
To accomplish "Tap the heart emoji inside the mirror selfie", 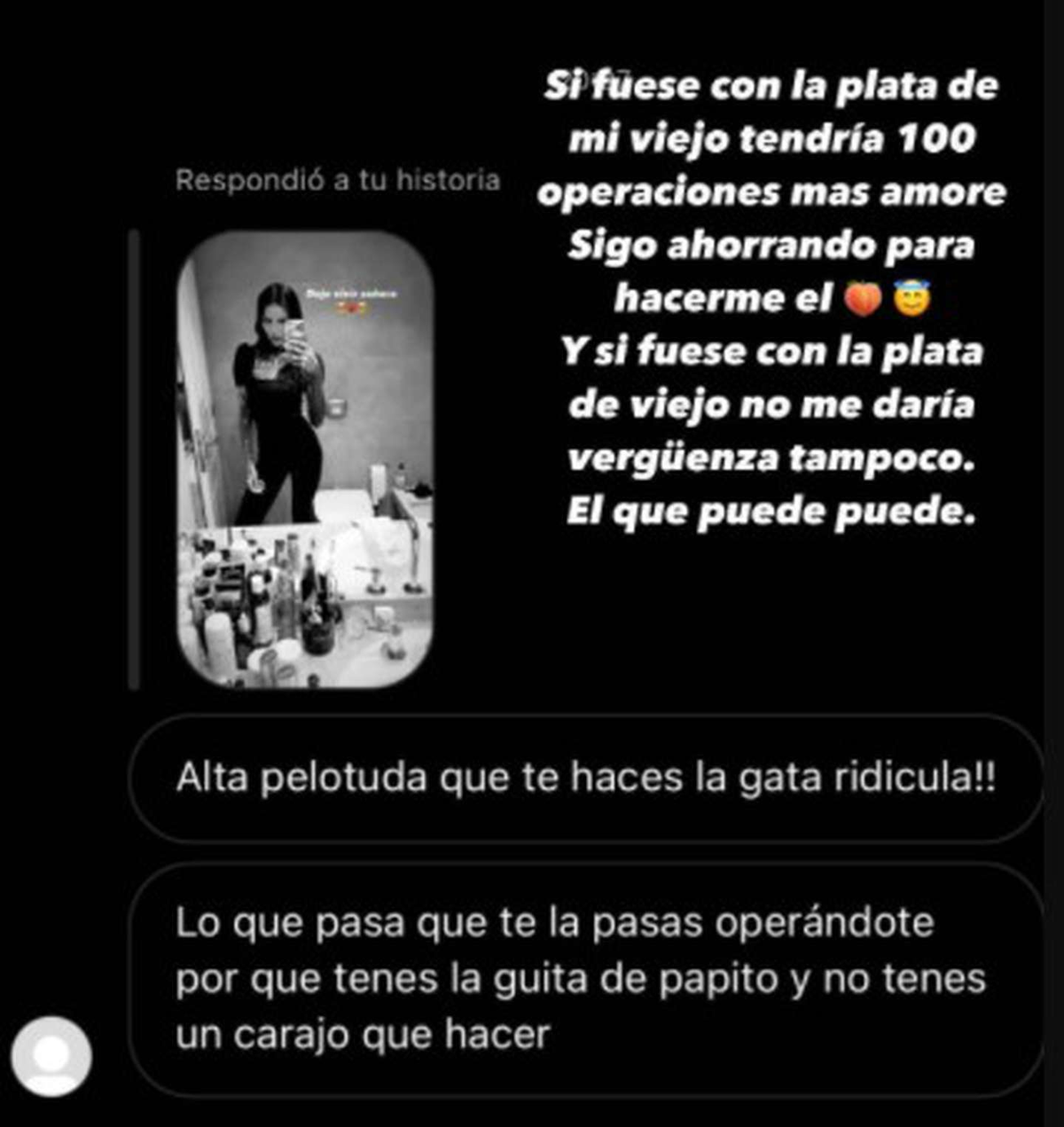I will click(x=351, y=308).
